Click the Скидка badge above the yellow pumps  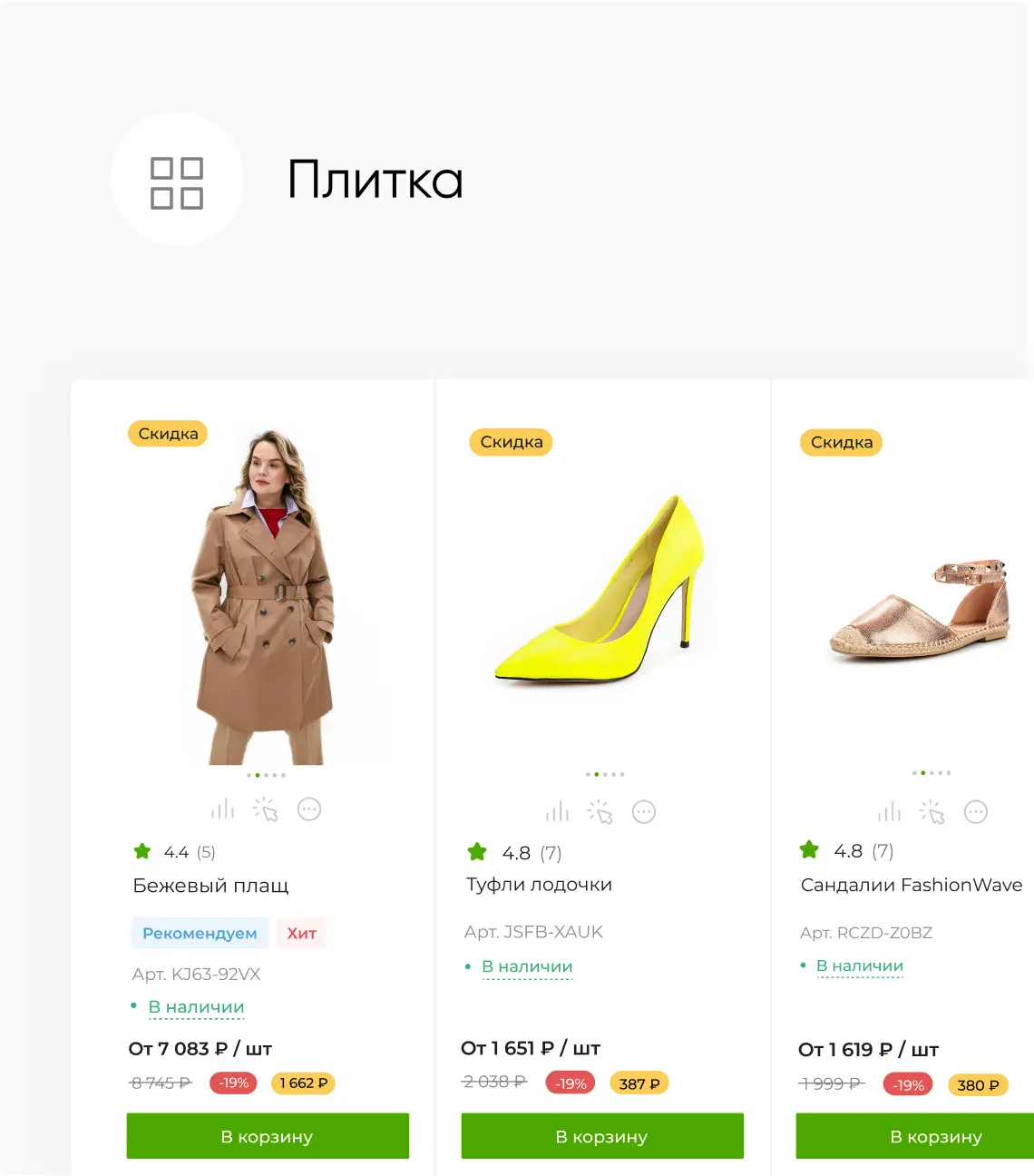[x=511, y=442]
